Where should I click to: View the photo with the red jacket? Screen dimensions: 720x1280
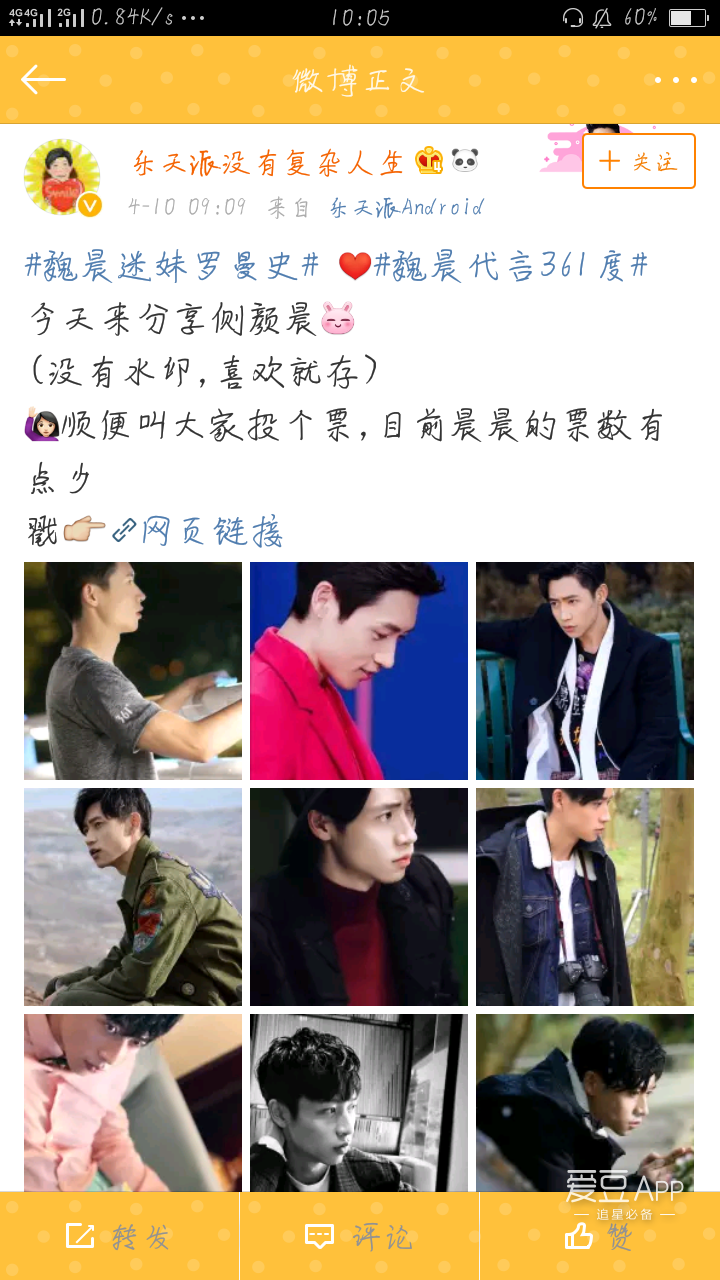359,671
